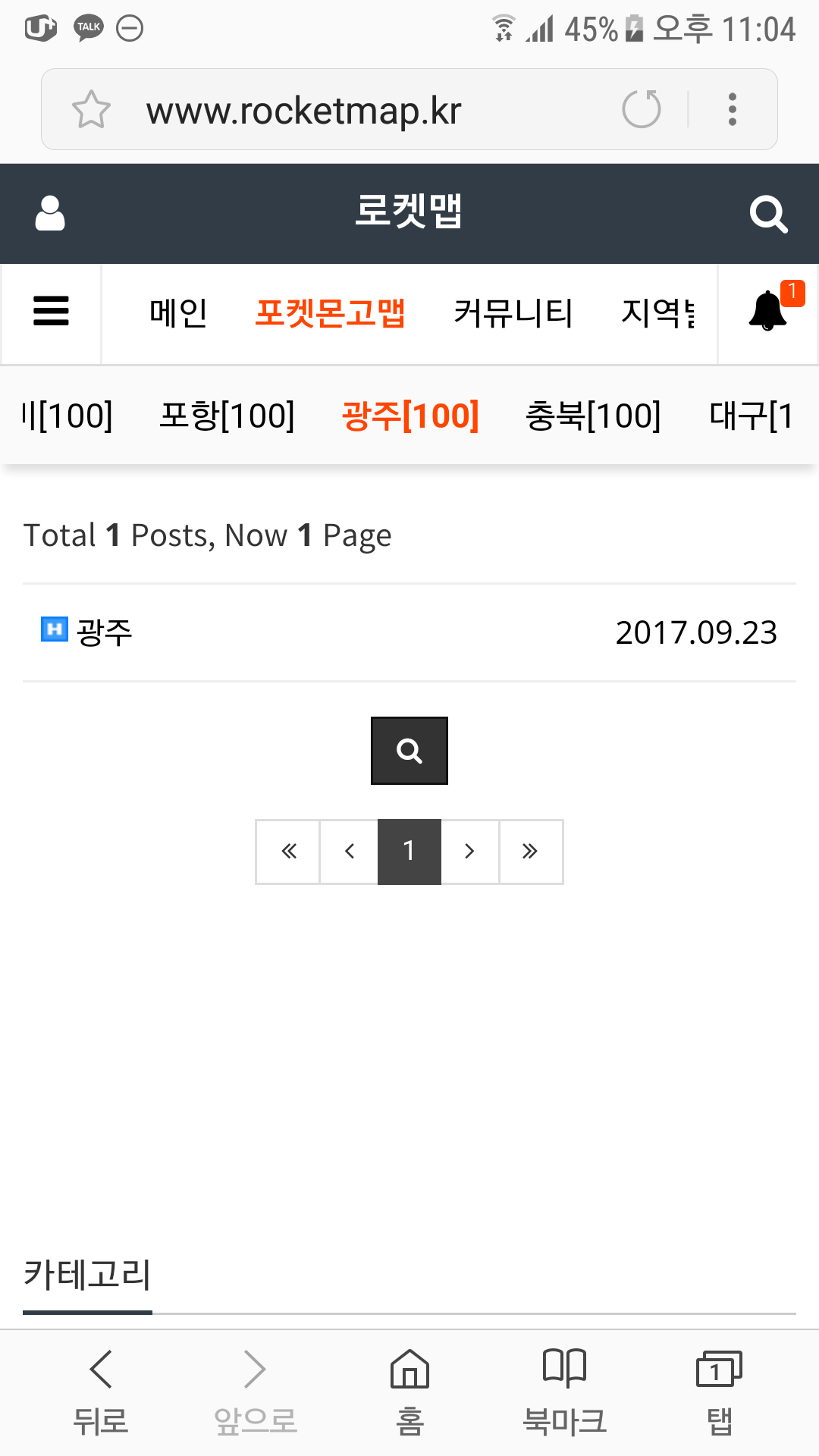This screenshot has height=1456, width=819.
Task: Open the browser 탭 tabs view
Action: pos(719,1392)
